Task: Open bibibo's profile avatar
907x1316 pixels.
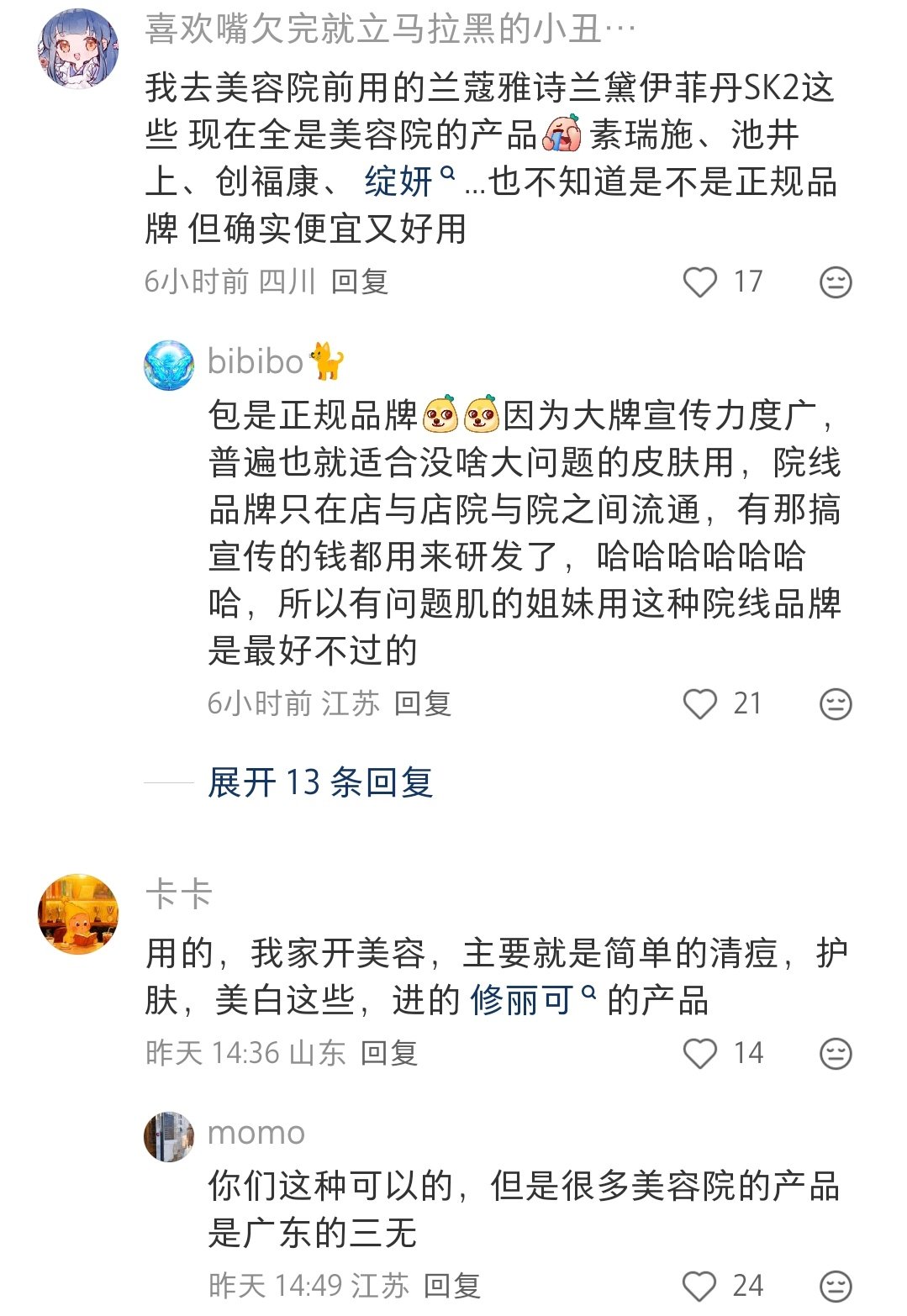Action: [x=169, y=365]
